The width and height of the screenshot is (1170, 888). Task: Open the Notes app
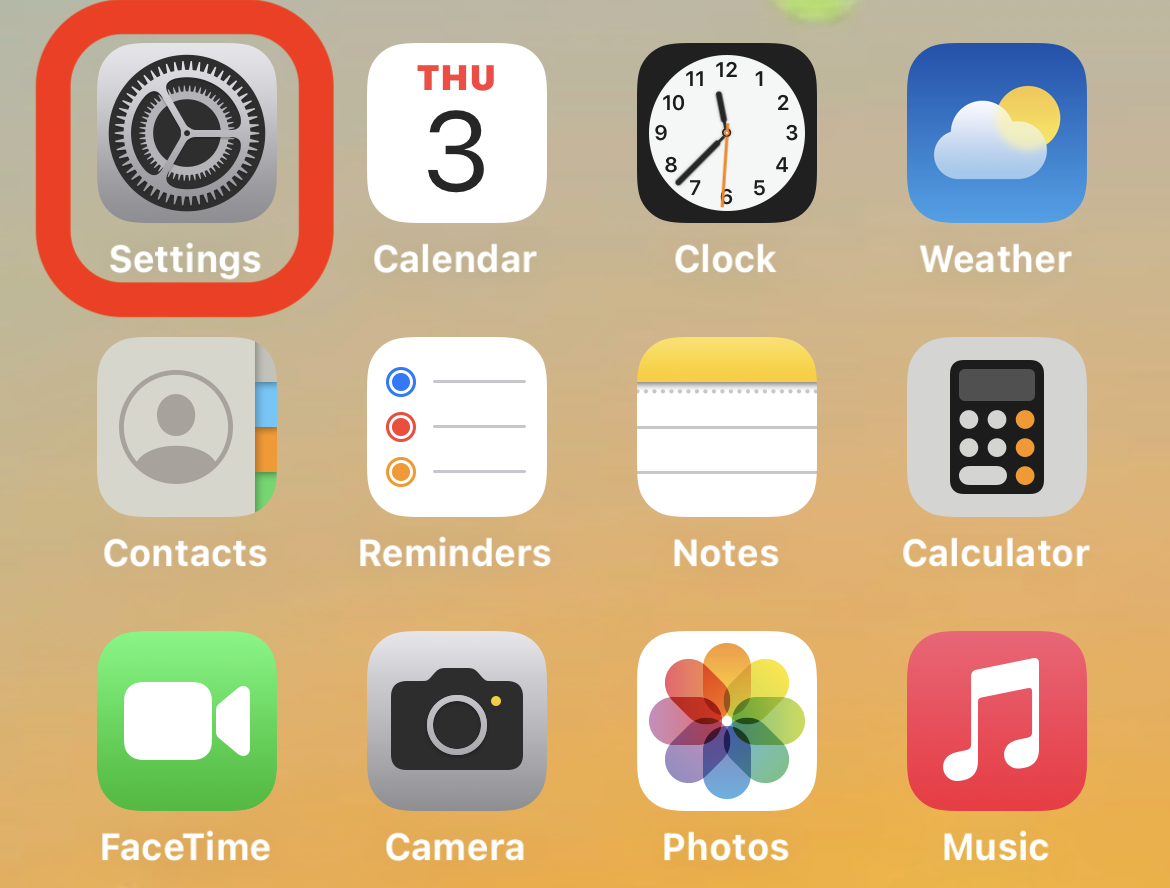(x=726, y=427)
